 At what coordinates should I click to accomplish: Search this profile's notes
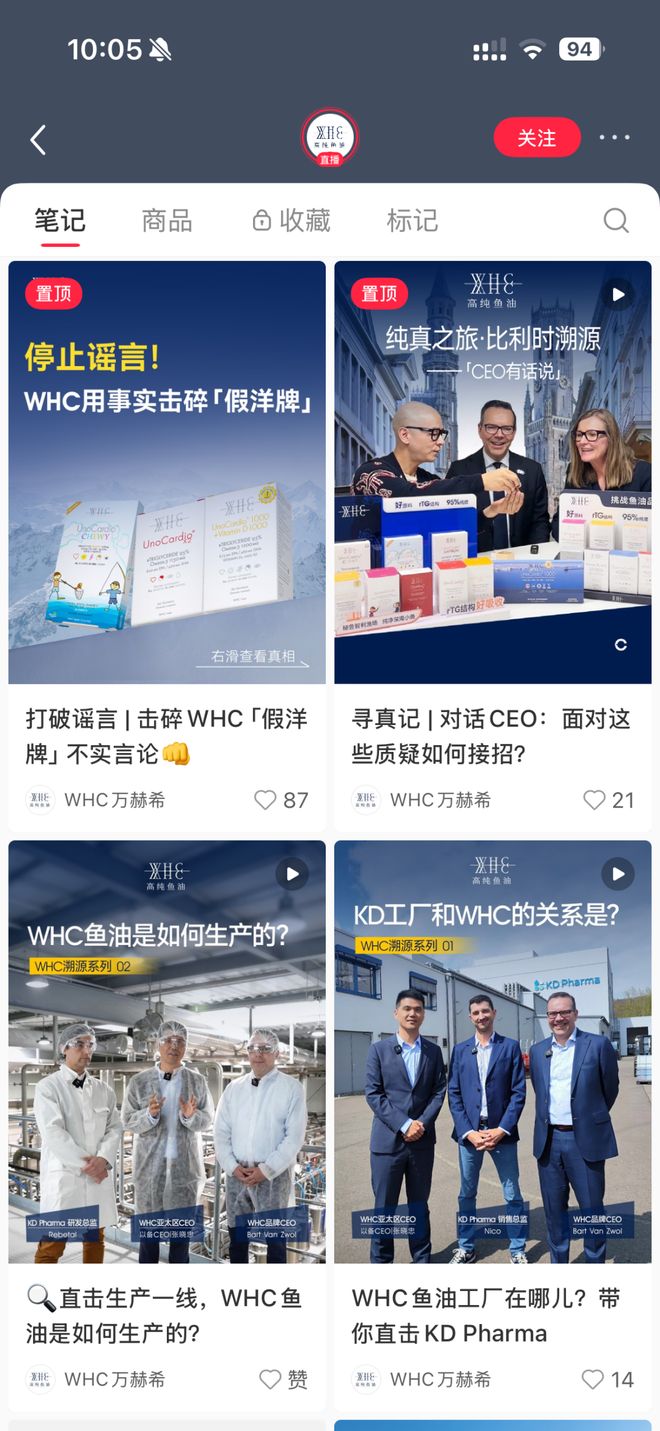pos(616,221)
